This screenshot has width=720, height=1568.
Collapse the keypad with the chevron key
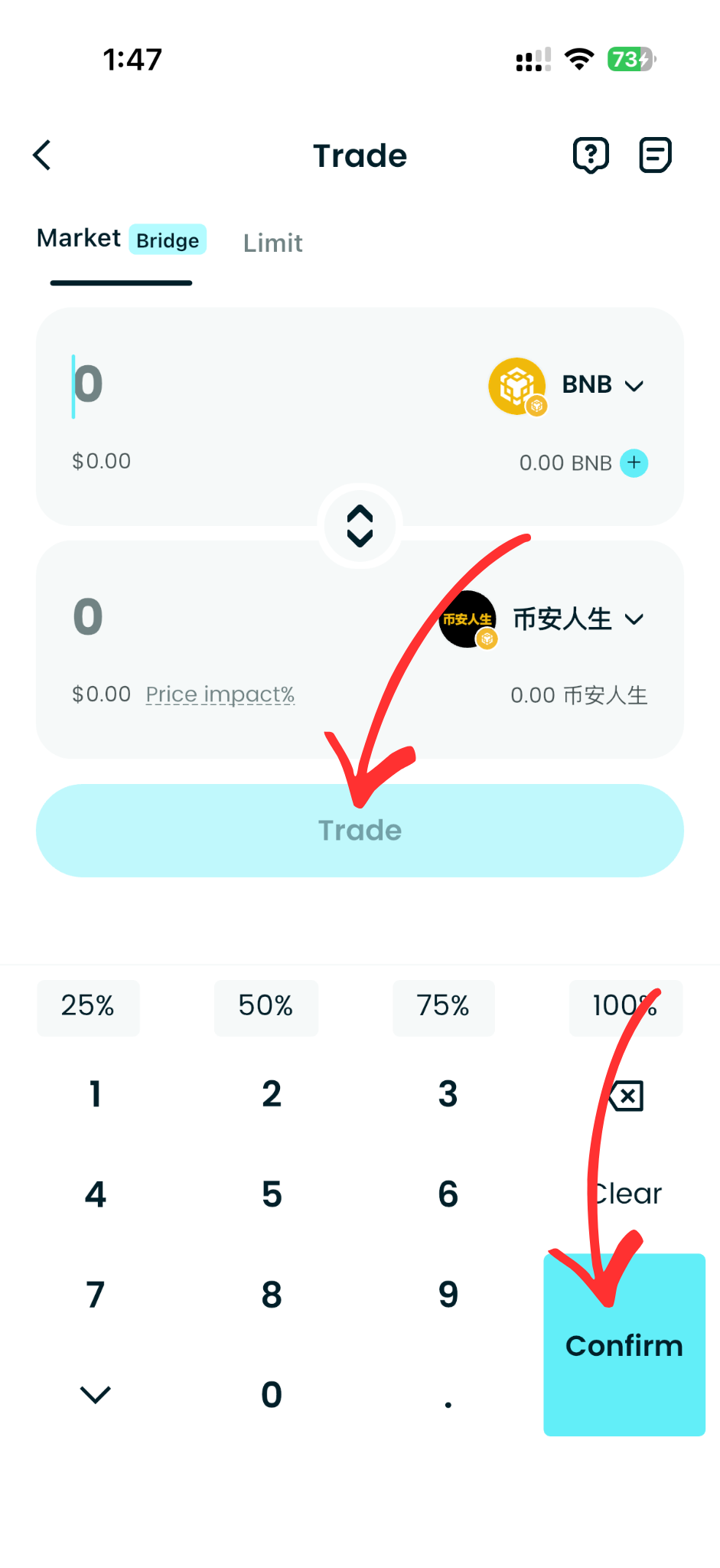pyautogui.click(x=94, y=1394)
